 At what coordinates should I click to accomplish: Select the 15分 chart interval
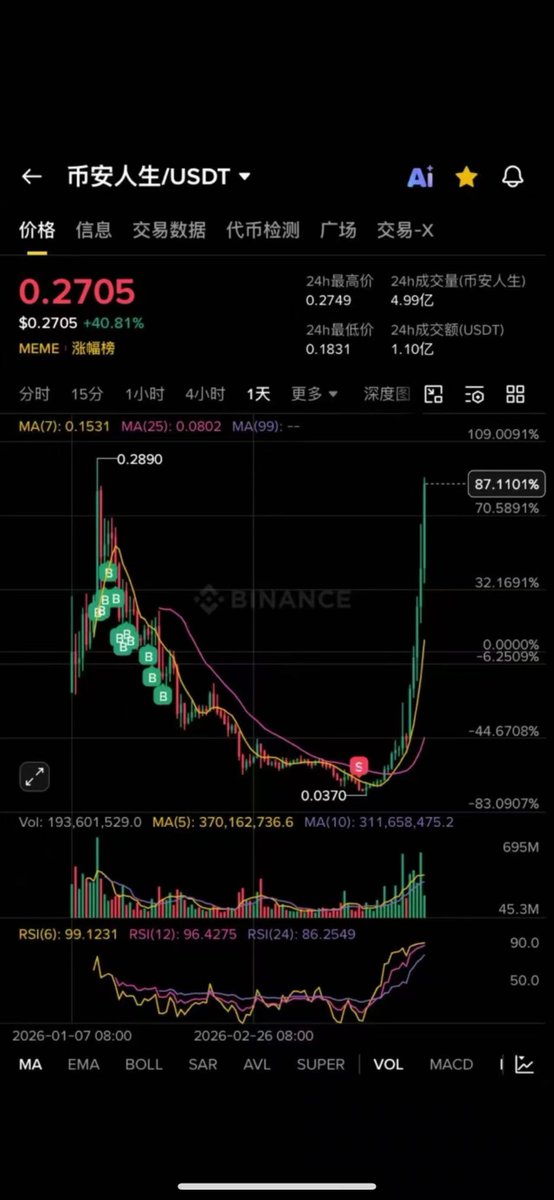(x=87, y=394)
